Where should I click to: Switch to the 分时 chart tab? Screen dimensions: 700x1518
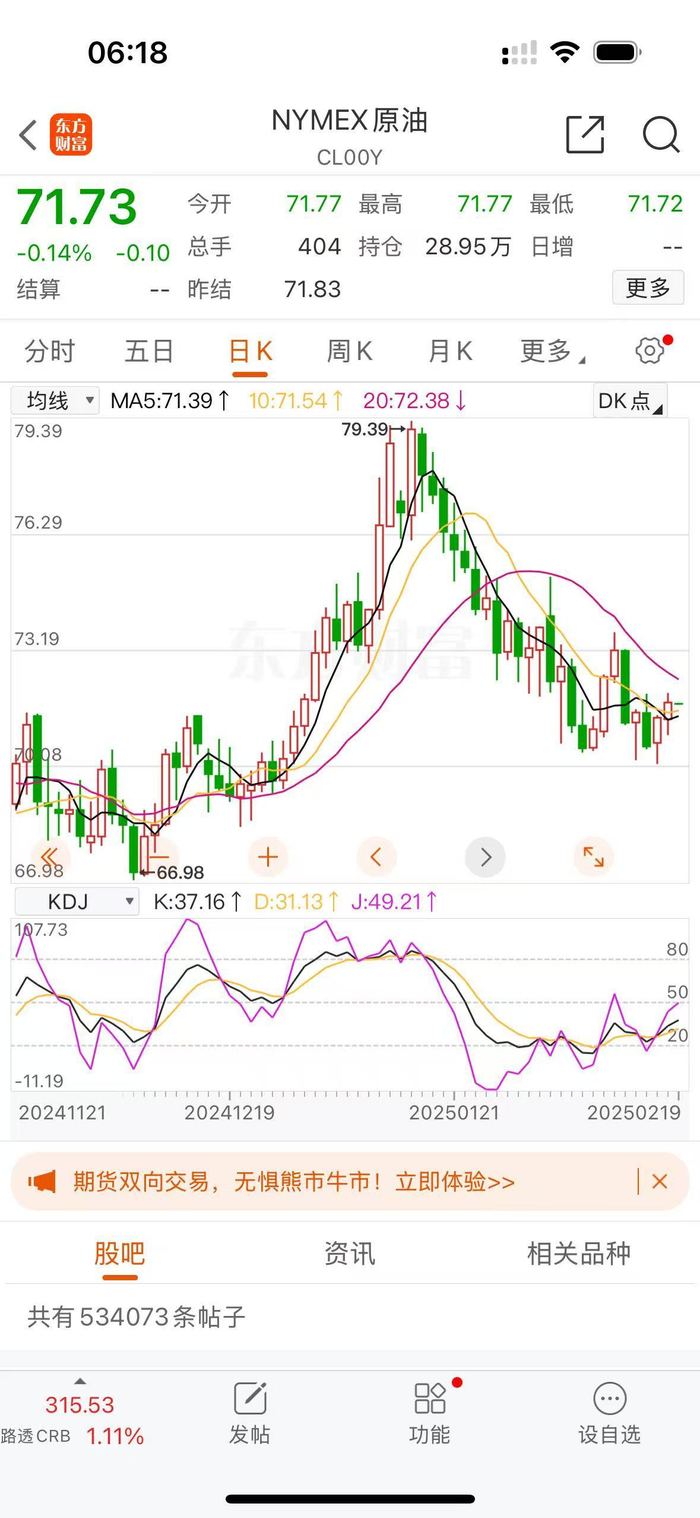[50, 351]
